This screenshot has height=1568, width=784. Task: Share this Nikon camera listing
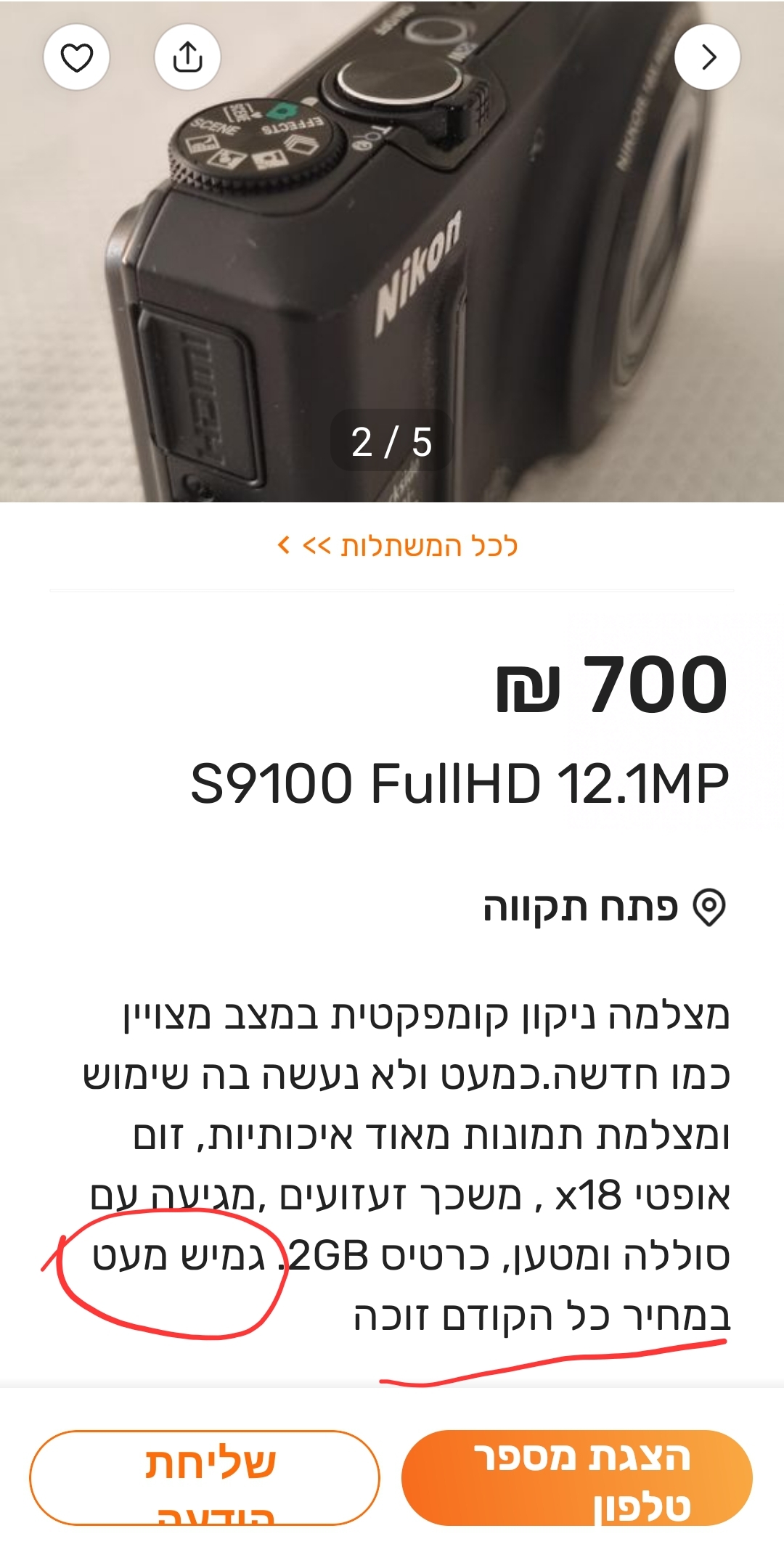point(187,57)
